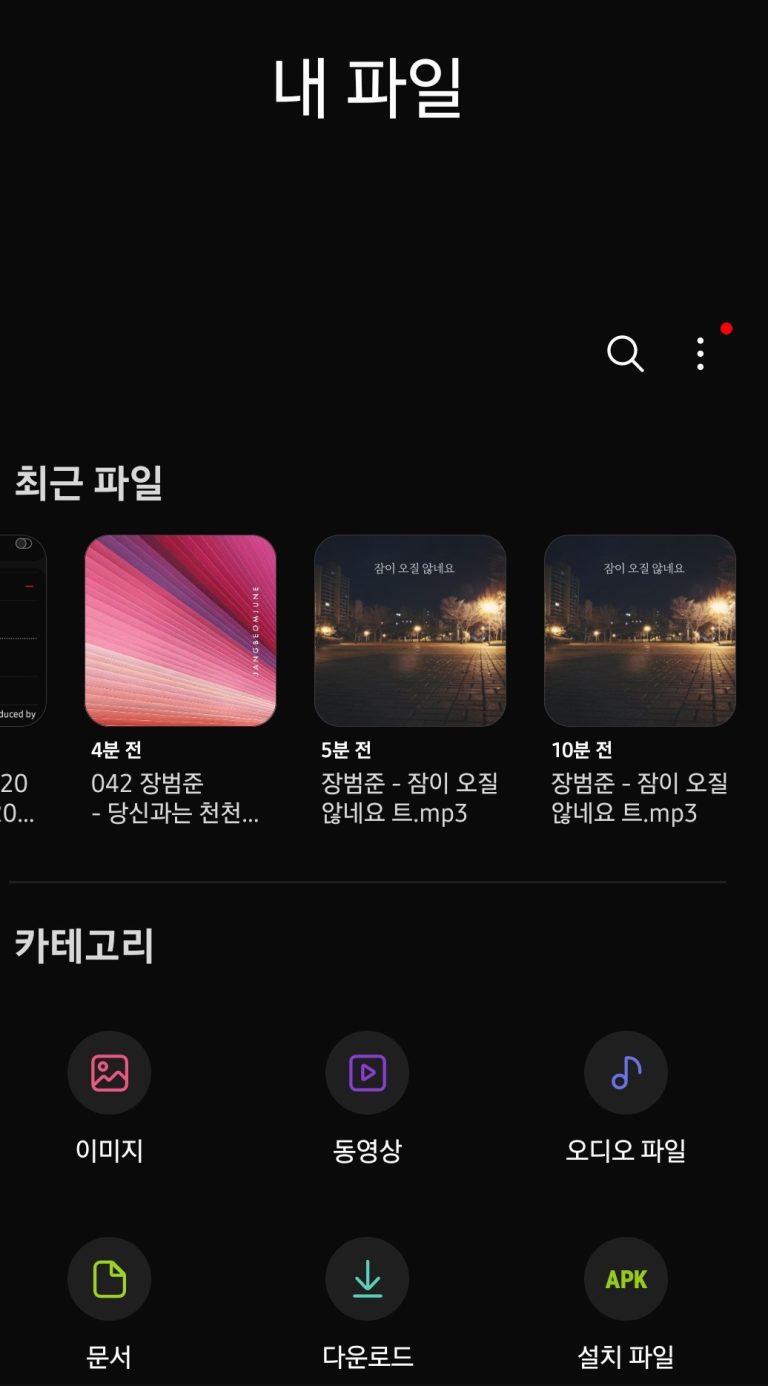Open the three-dot more options menu
The width and height of the screenshot is (768, 1386).
click(700, 354)
